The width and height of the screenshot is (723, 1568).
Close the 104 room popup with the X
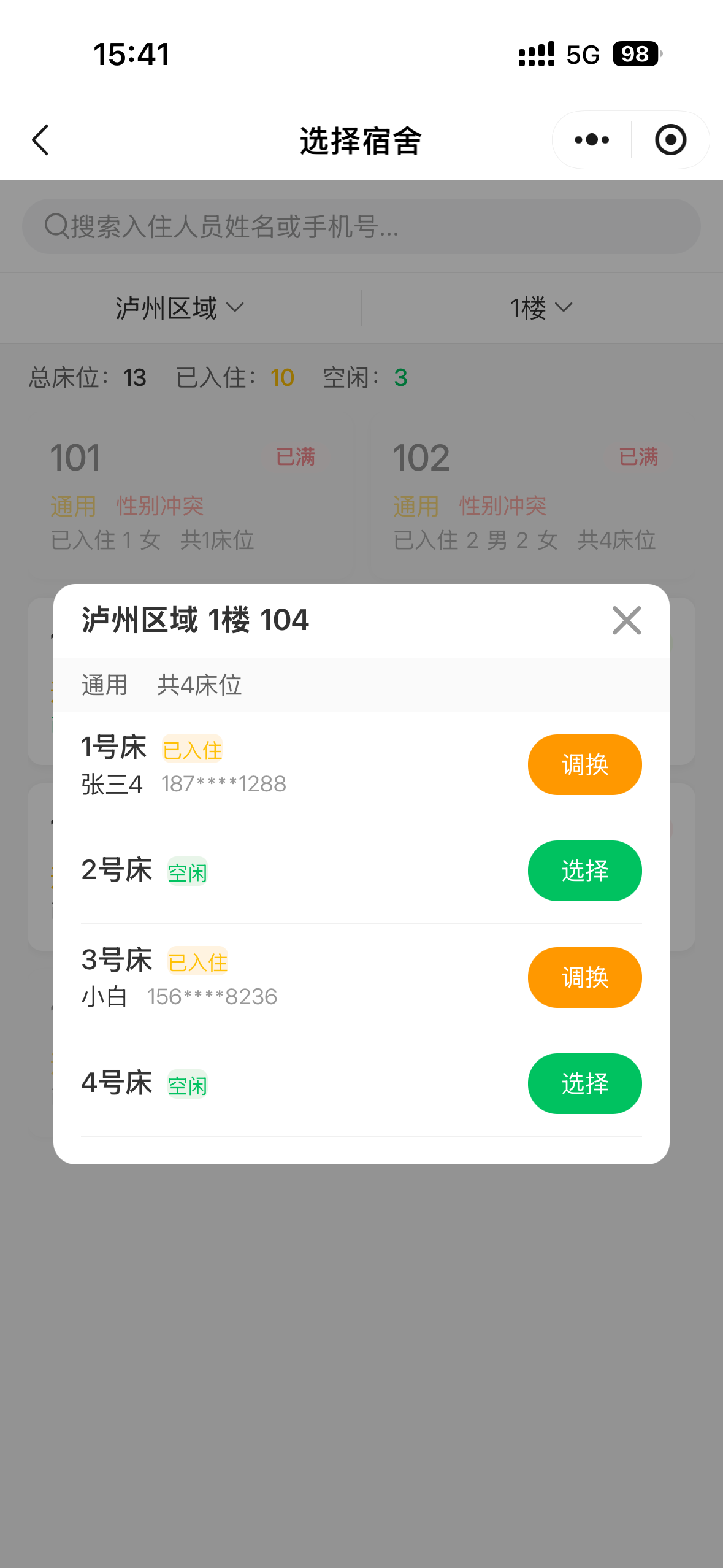coord(625,621)
